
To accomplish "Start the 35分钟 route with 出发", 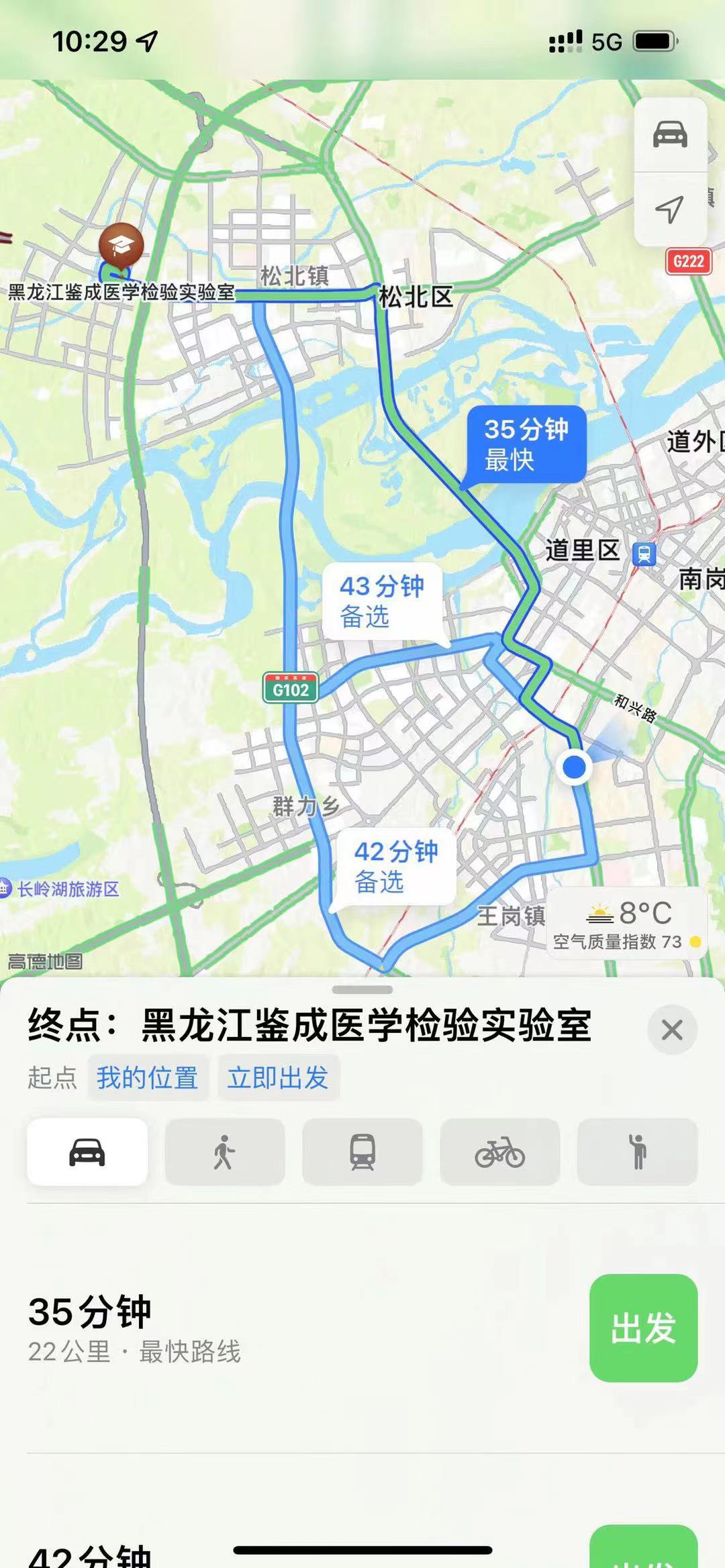I will (x=643, y=1328).
